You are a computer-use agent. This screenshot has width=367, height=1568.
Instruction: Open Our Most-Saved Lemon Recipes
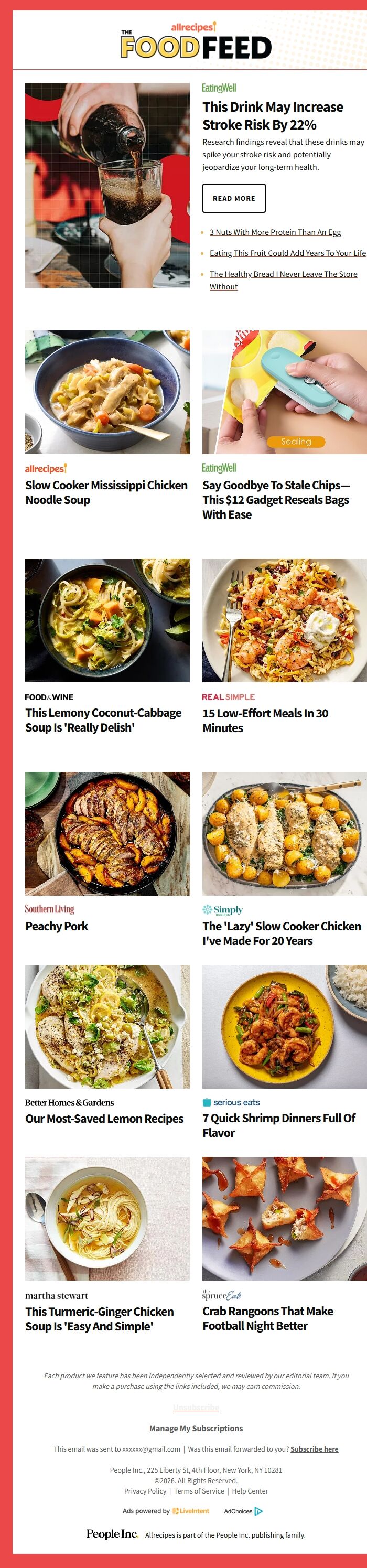pyautogui.click(x=104, y=1119)
